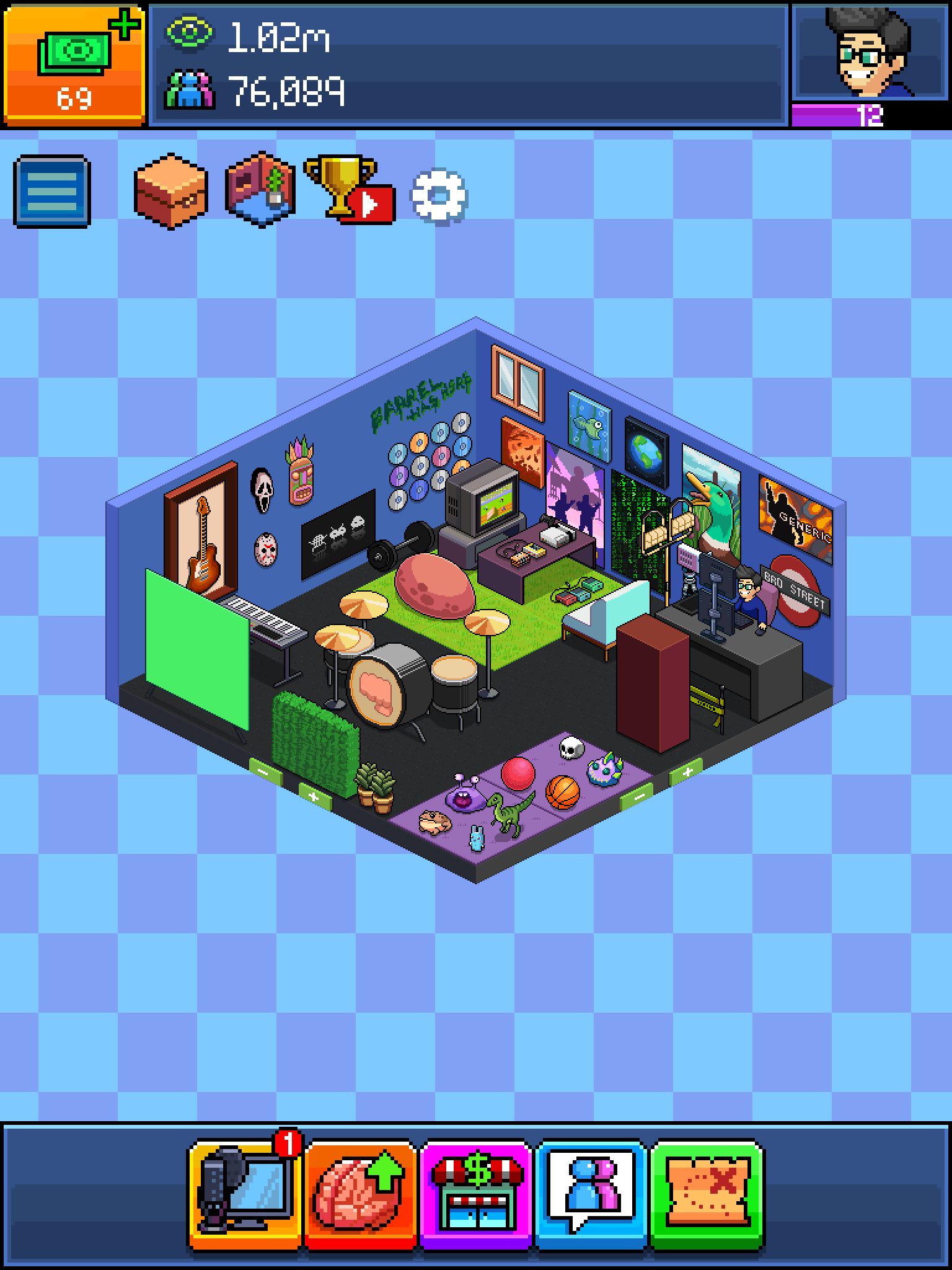Screen dimensions: 952x1270
Task: Open the brown box inventory
Action: [x=170, y=191]
